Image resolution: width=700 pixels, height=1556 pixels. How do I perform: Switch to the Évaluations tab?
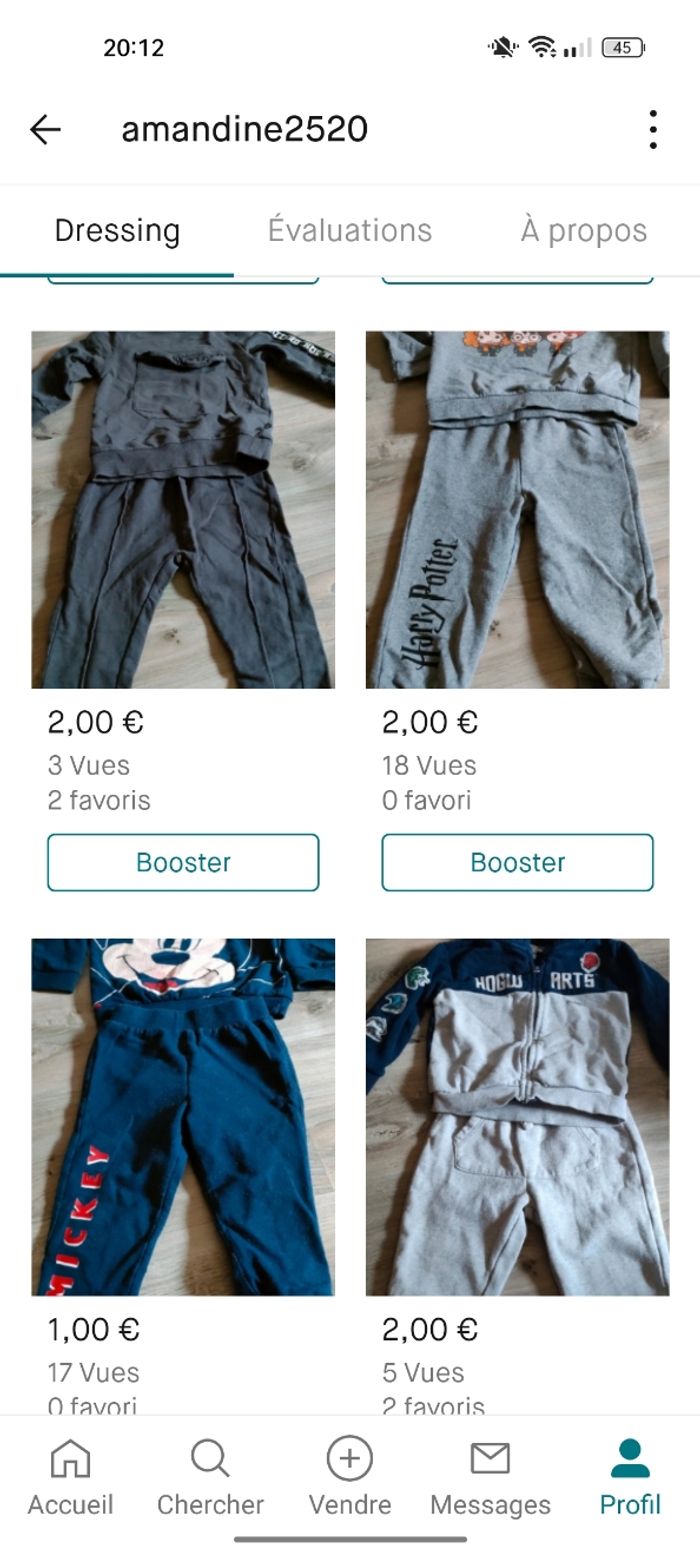pos(349,230)
